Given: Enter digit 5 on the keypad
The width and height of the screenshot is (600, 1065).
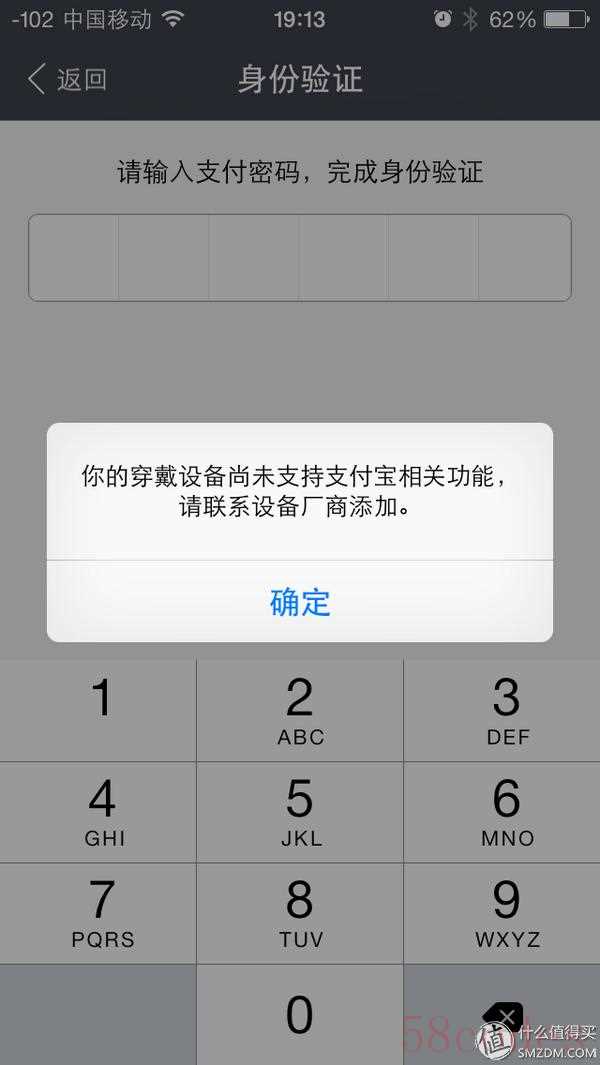Looking at the screenshot, I should (x=300, y=812).
